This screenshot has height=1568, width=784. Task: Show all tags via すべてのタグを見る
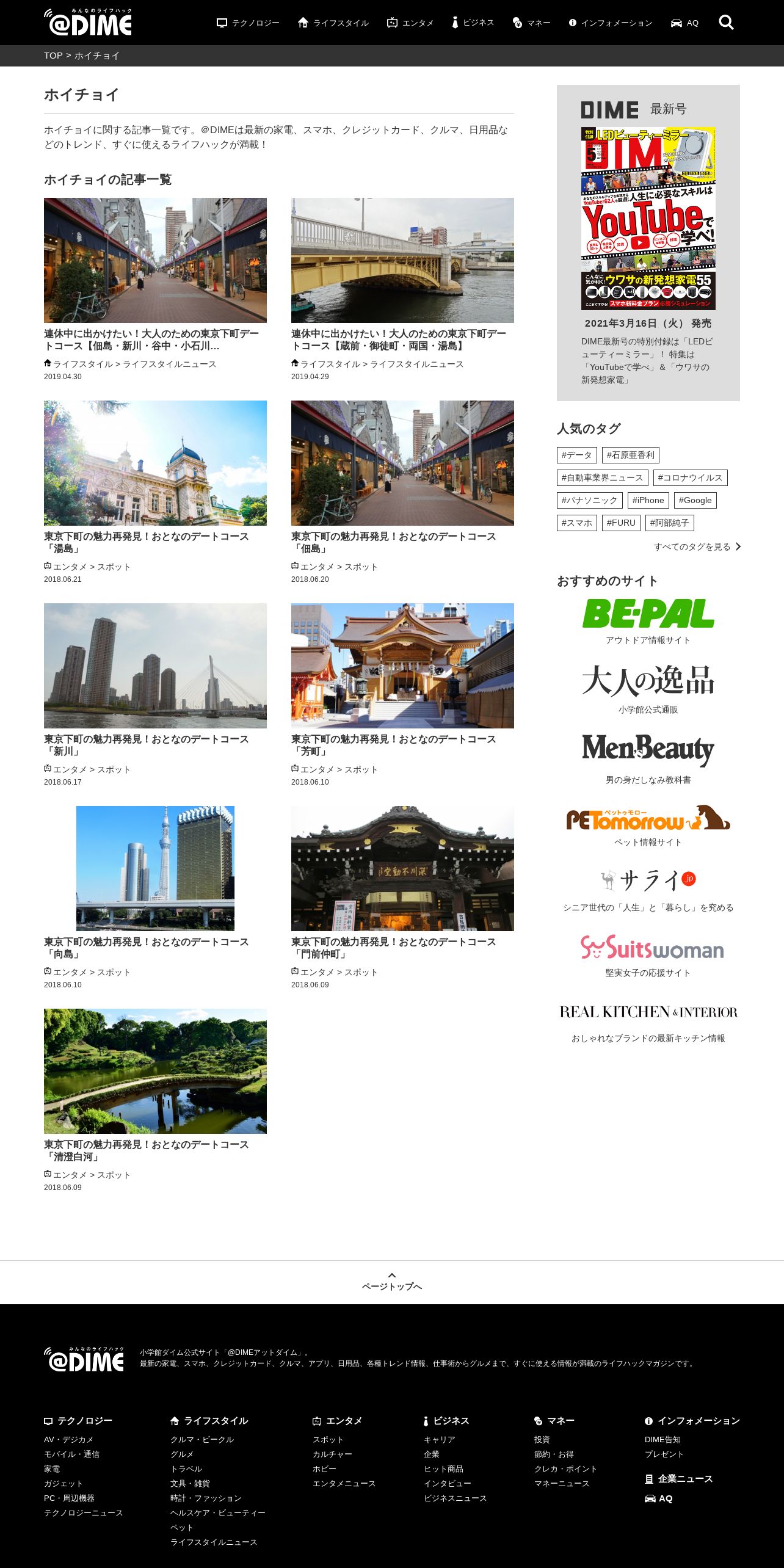(697, 546)
